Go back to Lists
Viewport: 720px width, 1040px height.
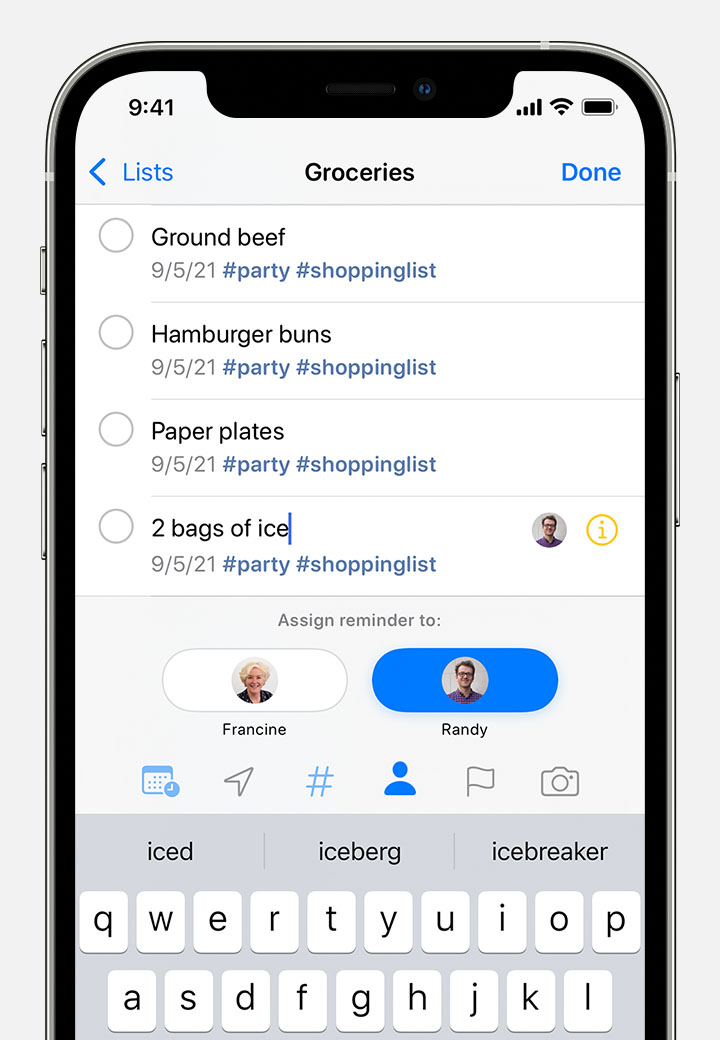click(131, 172)
